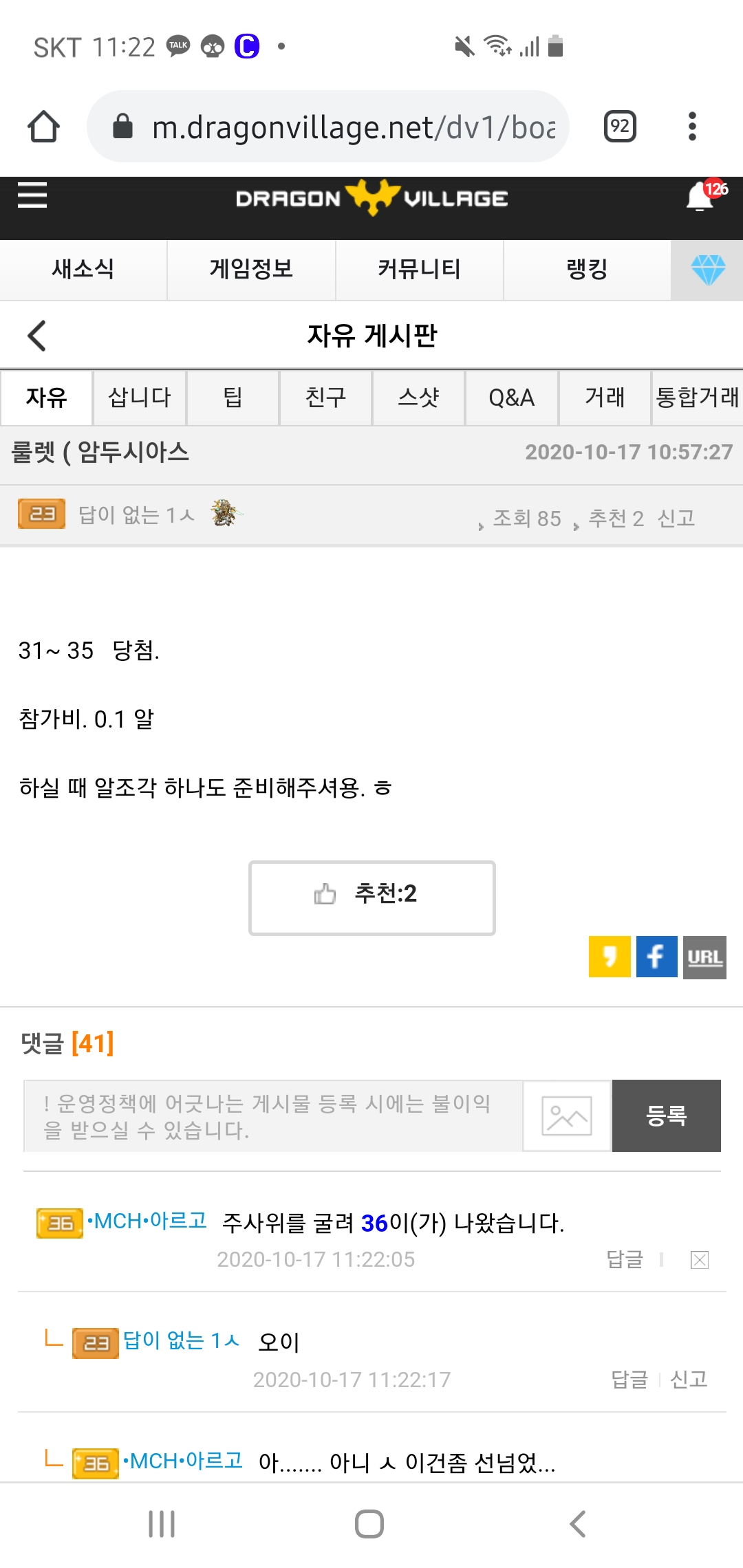Screen dimensions: 743x1568
Task: Submit comment with 등록 button
Action: 666,1115
